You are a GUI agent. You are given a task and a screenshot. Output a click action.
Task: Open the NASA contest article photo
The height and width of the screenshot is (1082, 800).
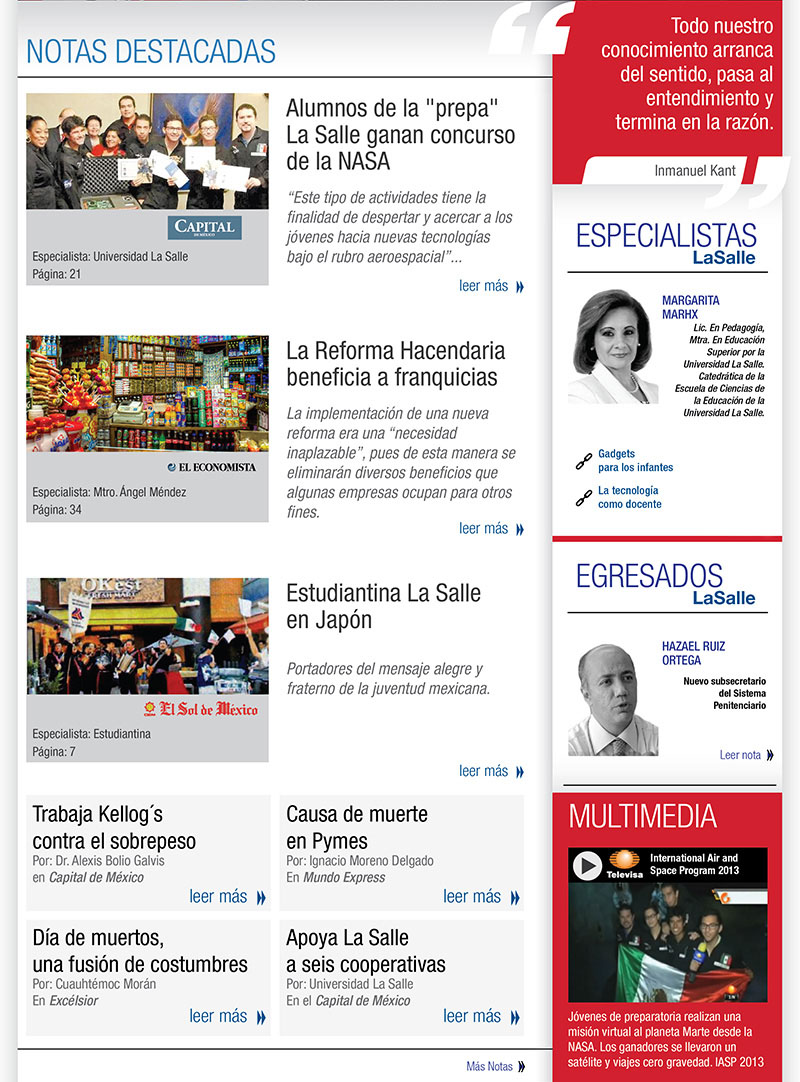[147, 151]
